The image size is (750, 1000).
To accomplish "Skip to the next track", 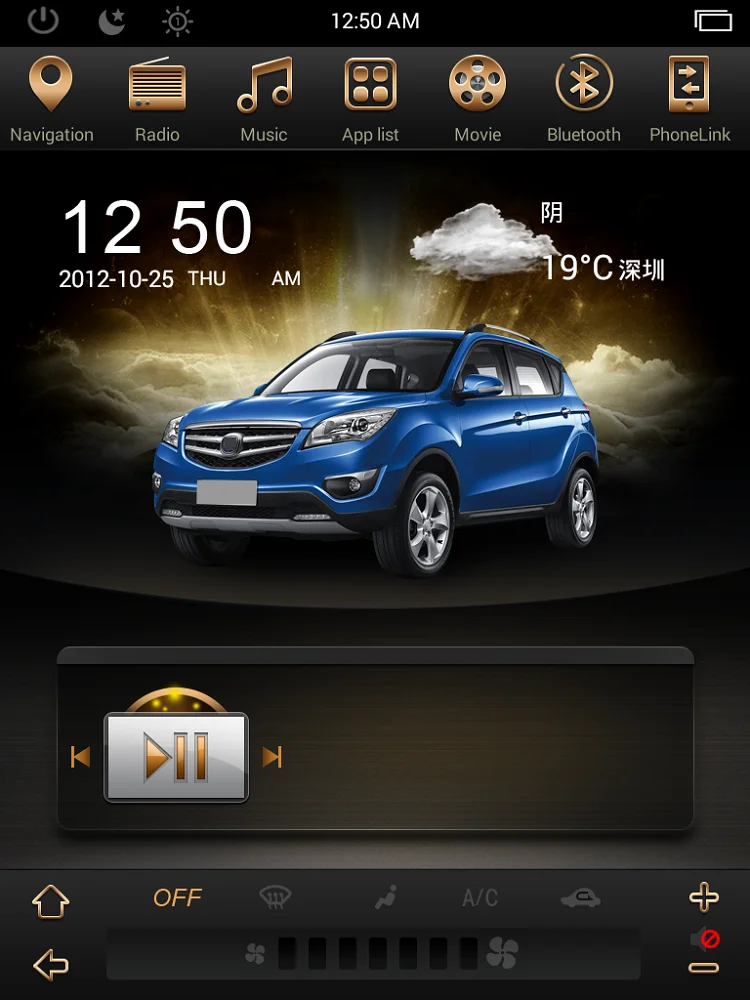I will click(272, 757).
